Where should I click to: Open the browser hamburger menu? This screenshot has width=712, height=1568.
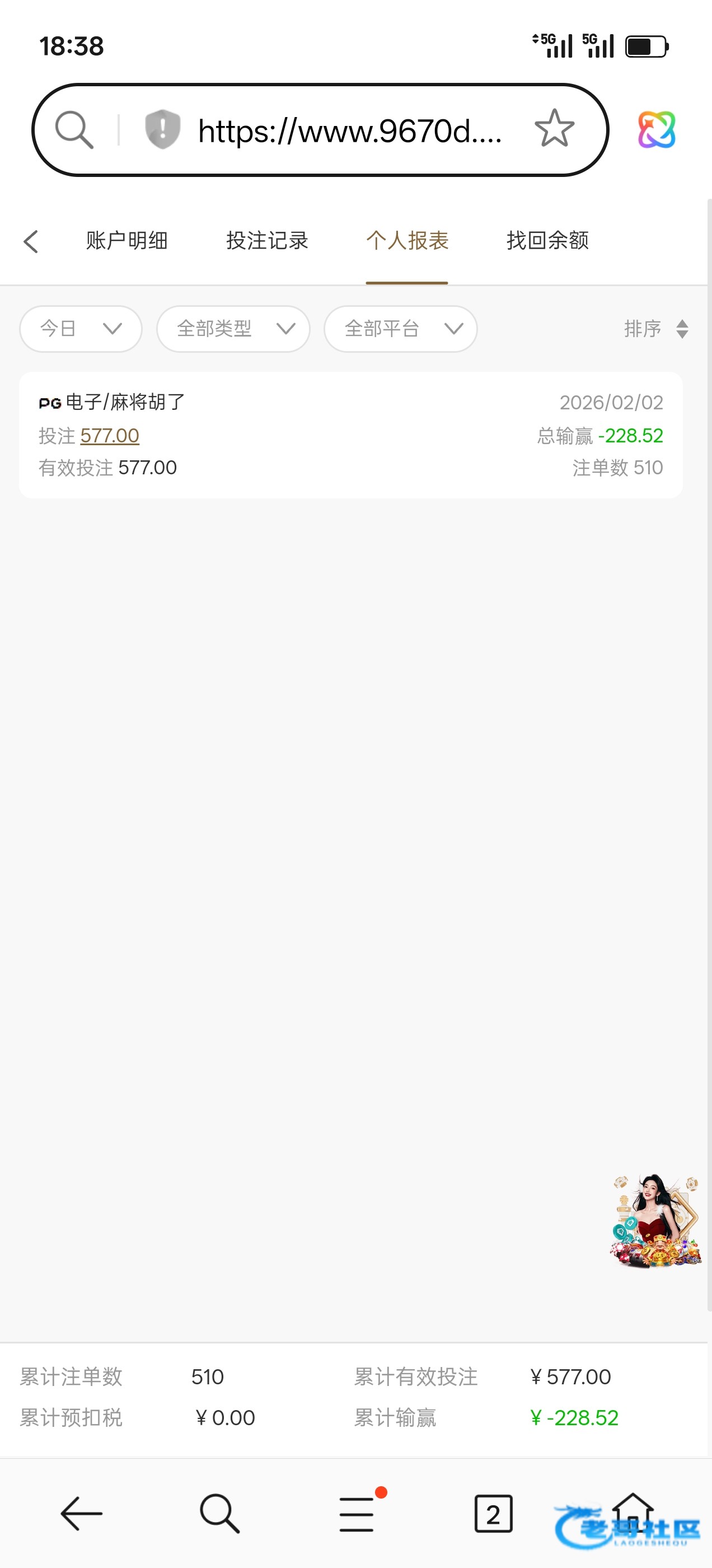(357, 1513)
